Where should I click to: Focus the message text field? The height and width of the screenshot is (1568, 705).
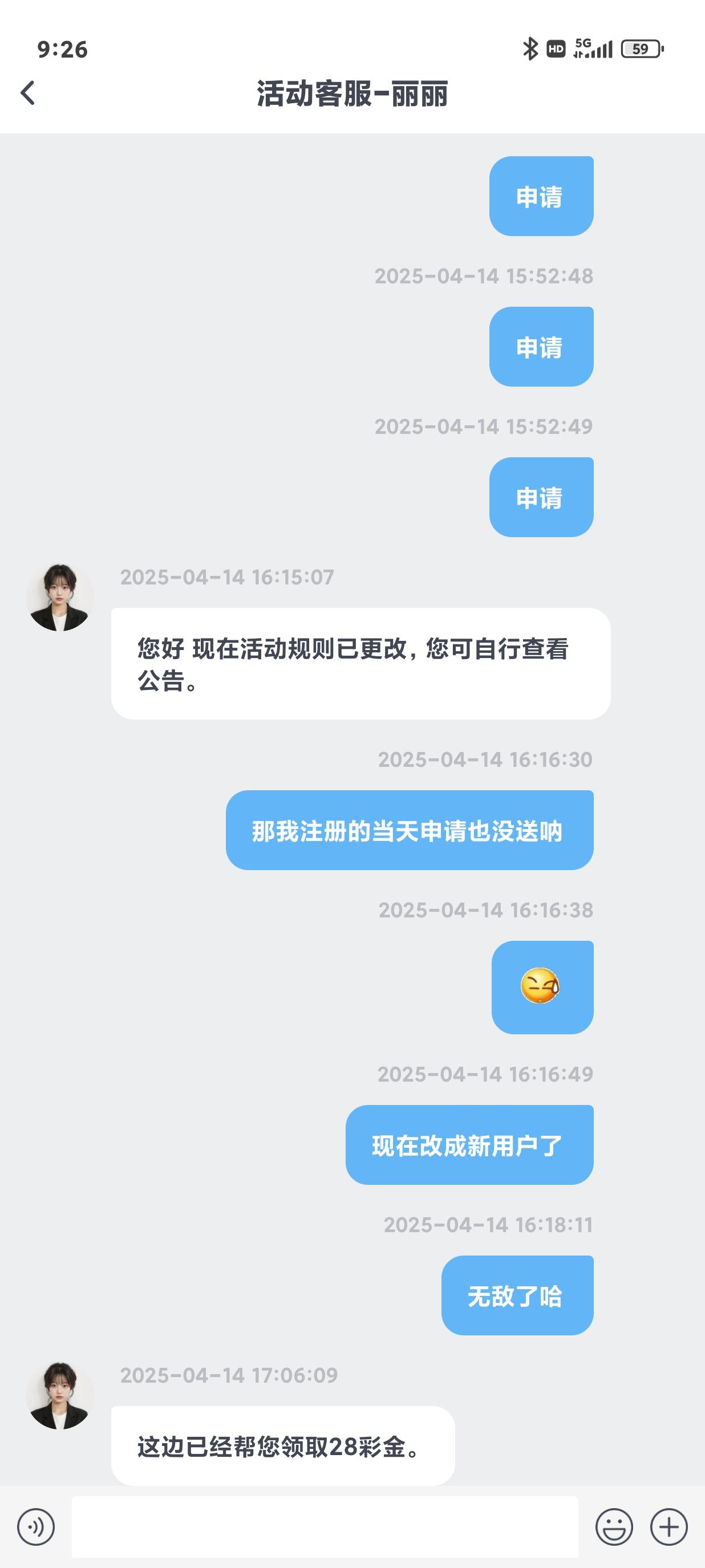[325, 1526]
